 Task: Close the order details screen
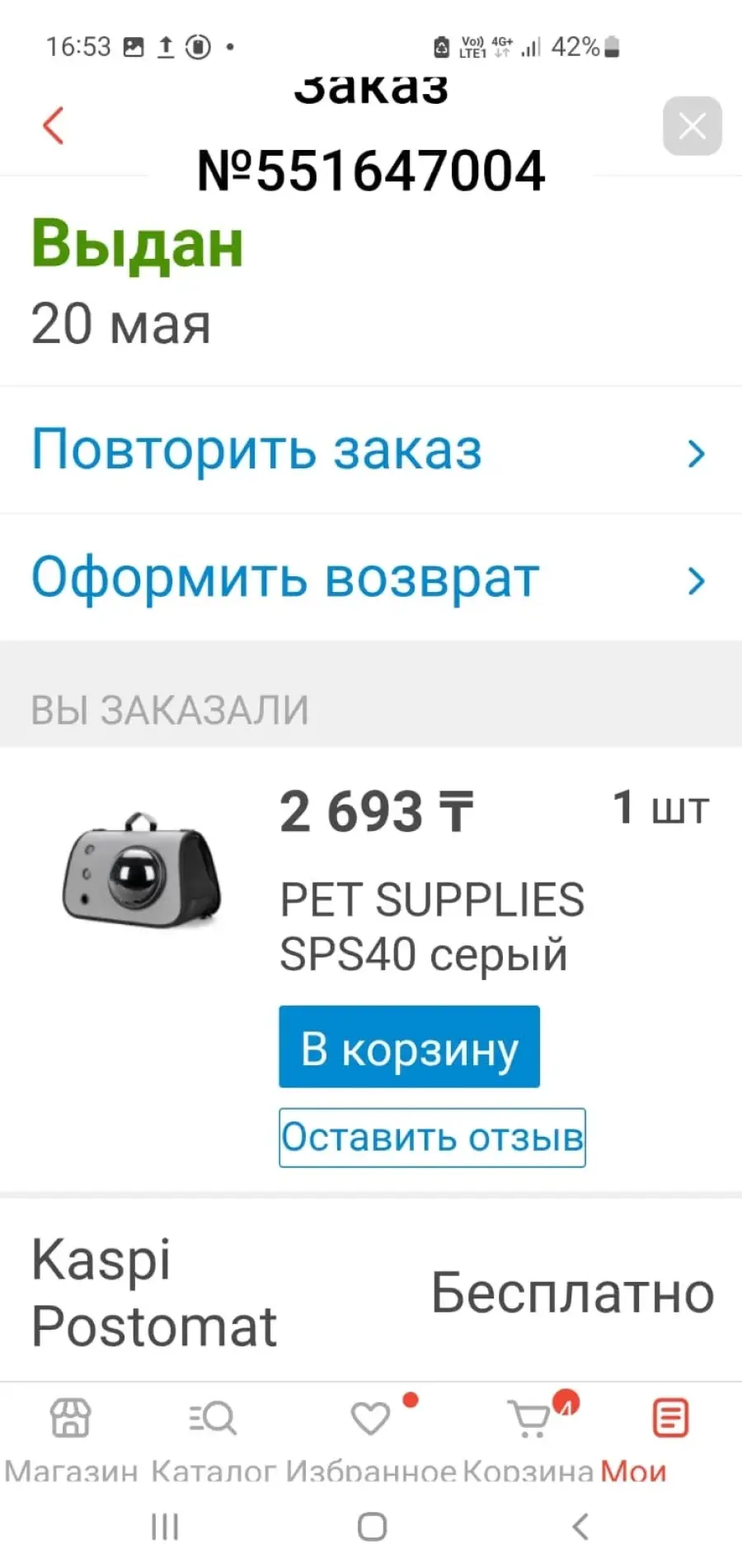[693, 126]
